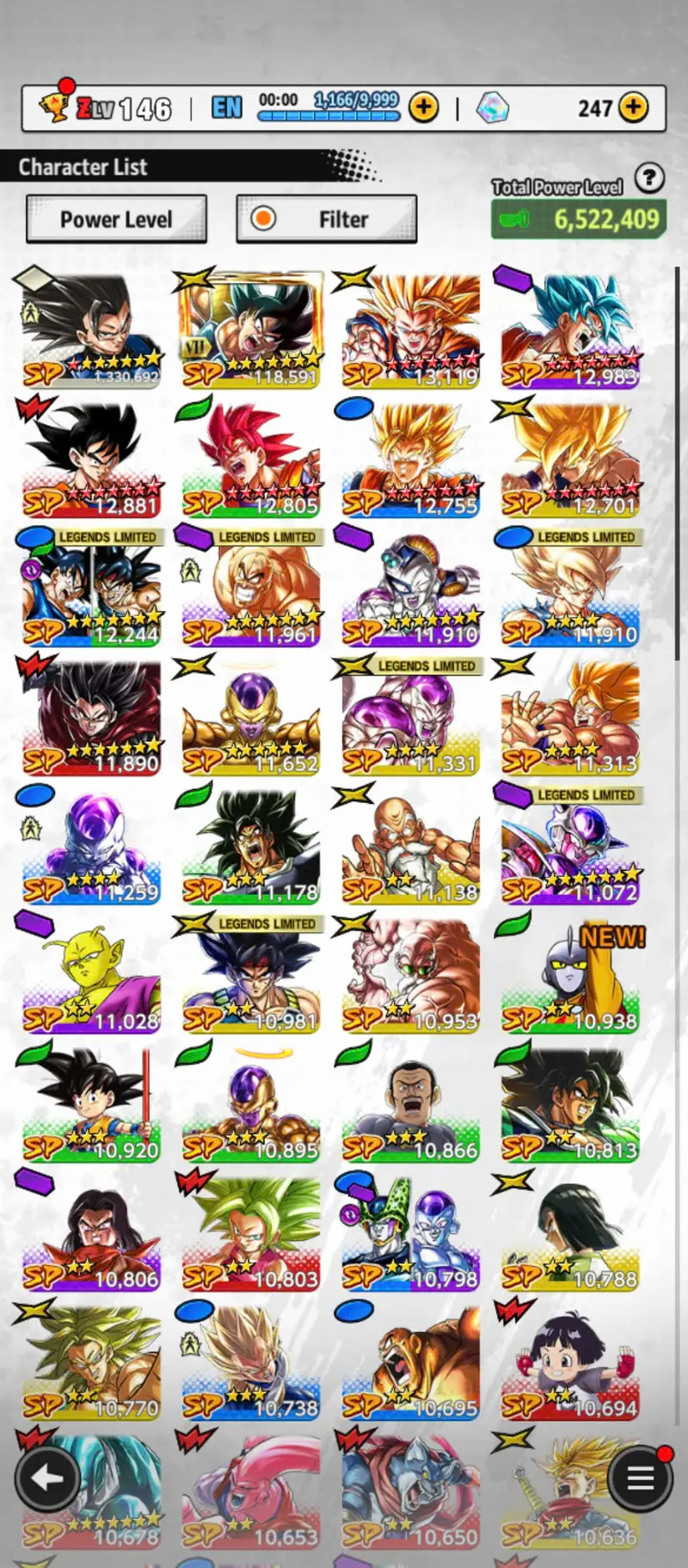The width and height of the screenshot is (688, 1568).
Task: Add crystals with the plus next to 247
Action: coord(634,108)
